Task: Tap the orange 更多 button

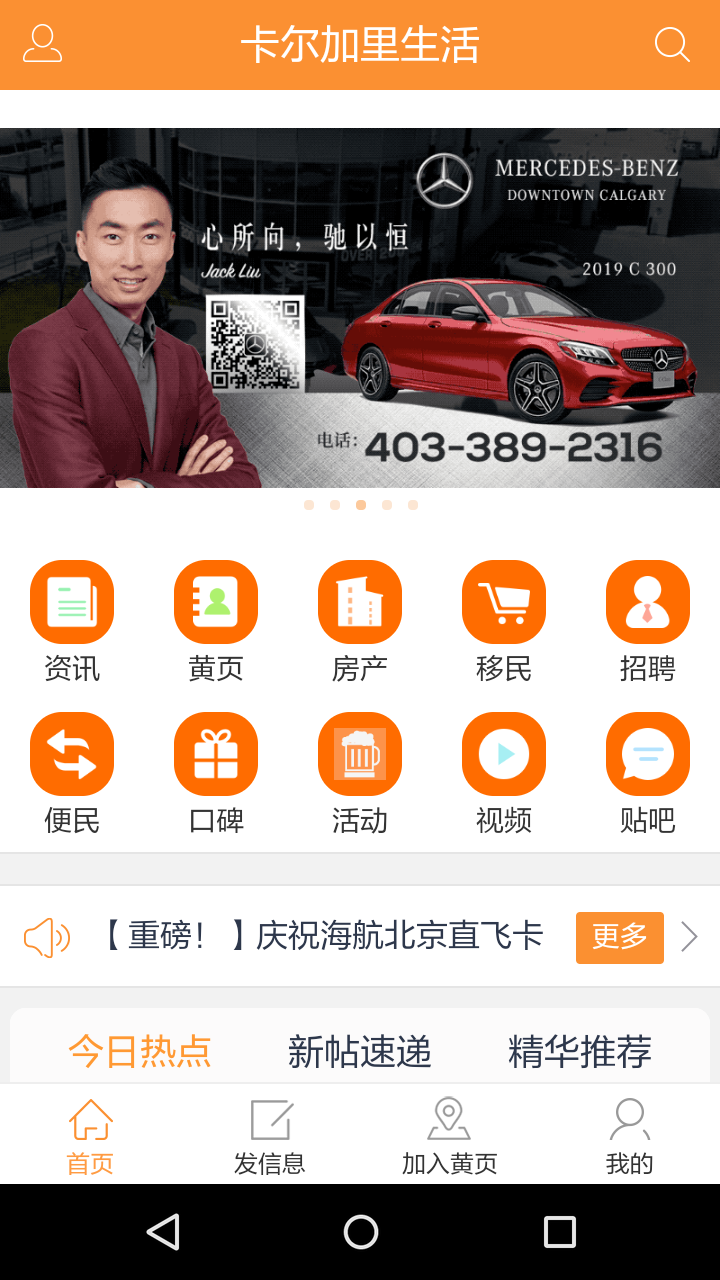Action: point(619,937)
